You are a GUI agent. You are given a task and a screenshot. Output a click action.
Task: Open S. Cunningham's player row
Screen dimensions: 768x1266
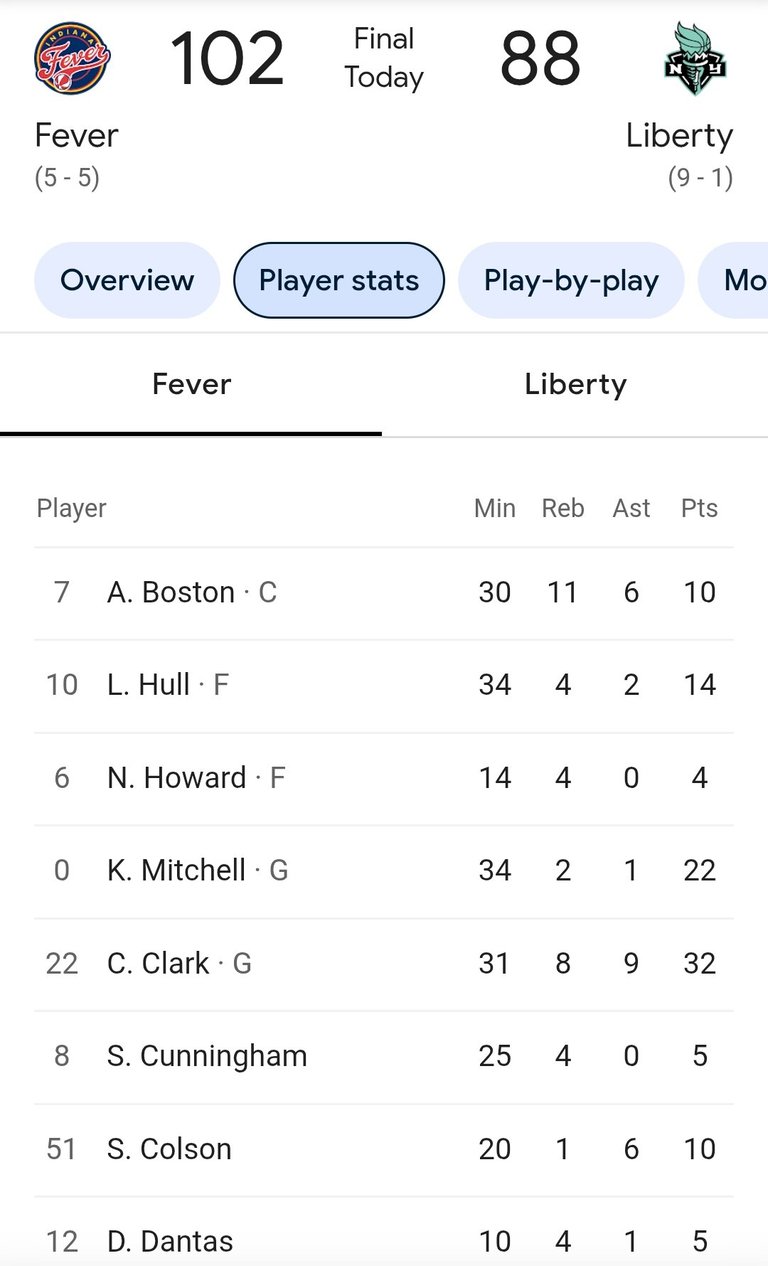384,1057
